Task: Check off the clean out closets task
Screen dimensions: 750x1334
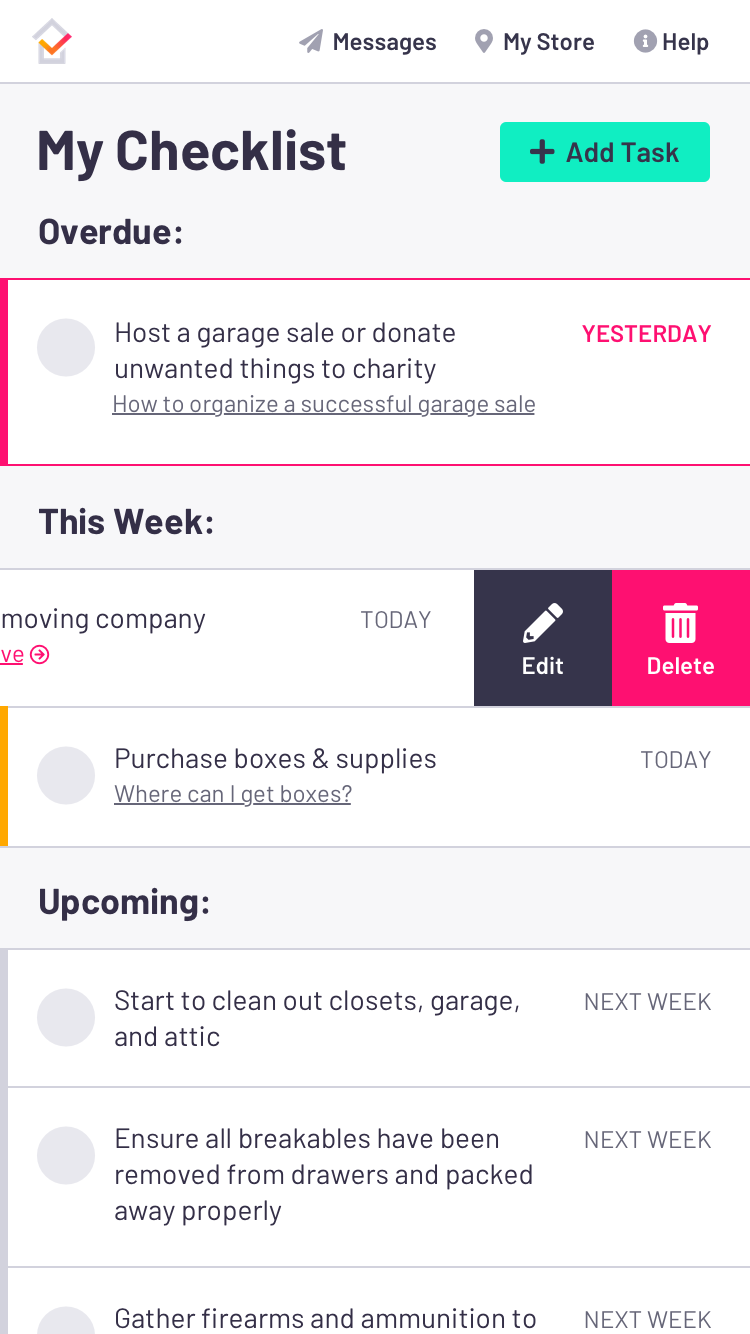Action: point(66,1018)
